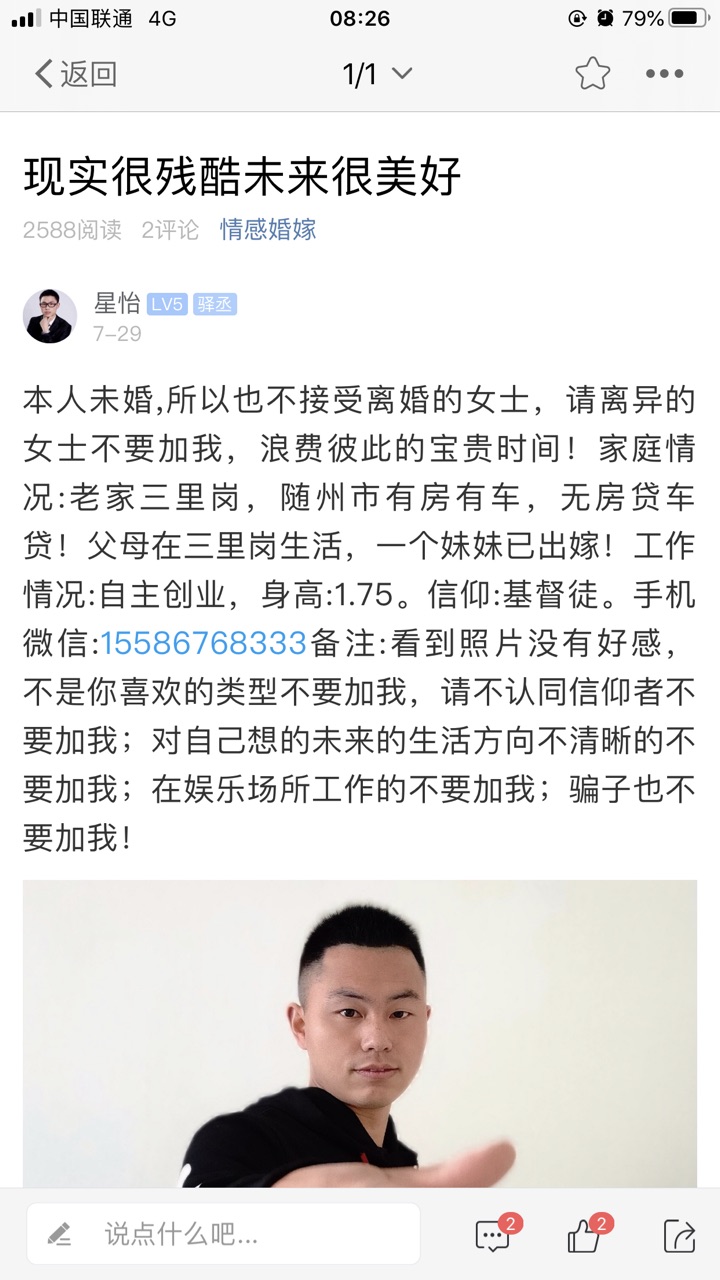Share this post via the share icon
The image size is (720, 1280).
click(678, 1236)
